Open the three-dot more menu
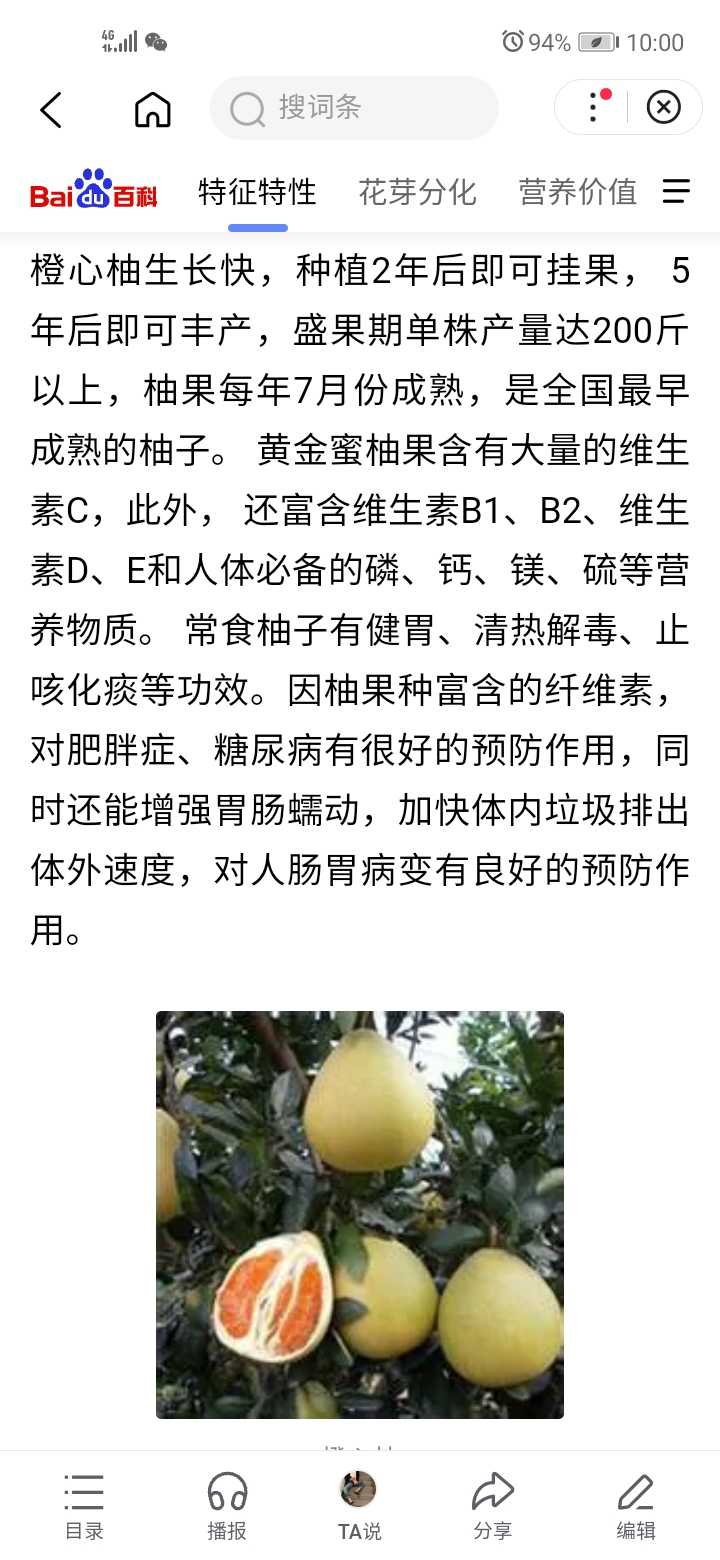 pos(595,107)
